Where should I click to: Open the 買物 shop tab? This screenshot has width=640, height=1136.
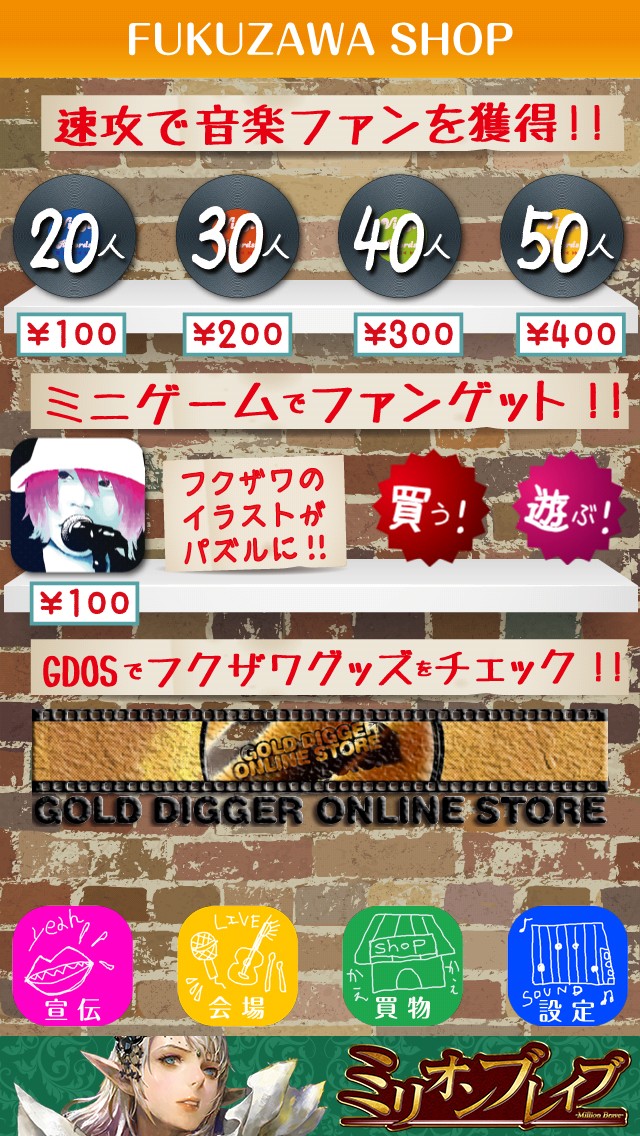[402, 965]
